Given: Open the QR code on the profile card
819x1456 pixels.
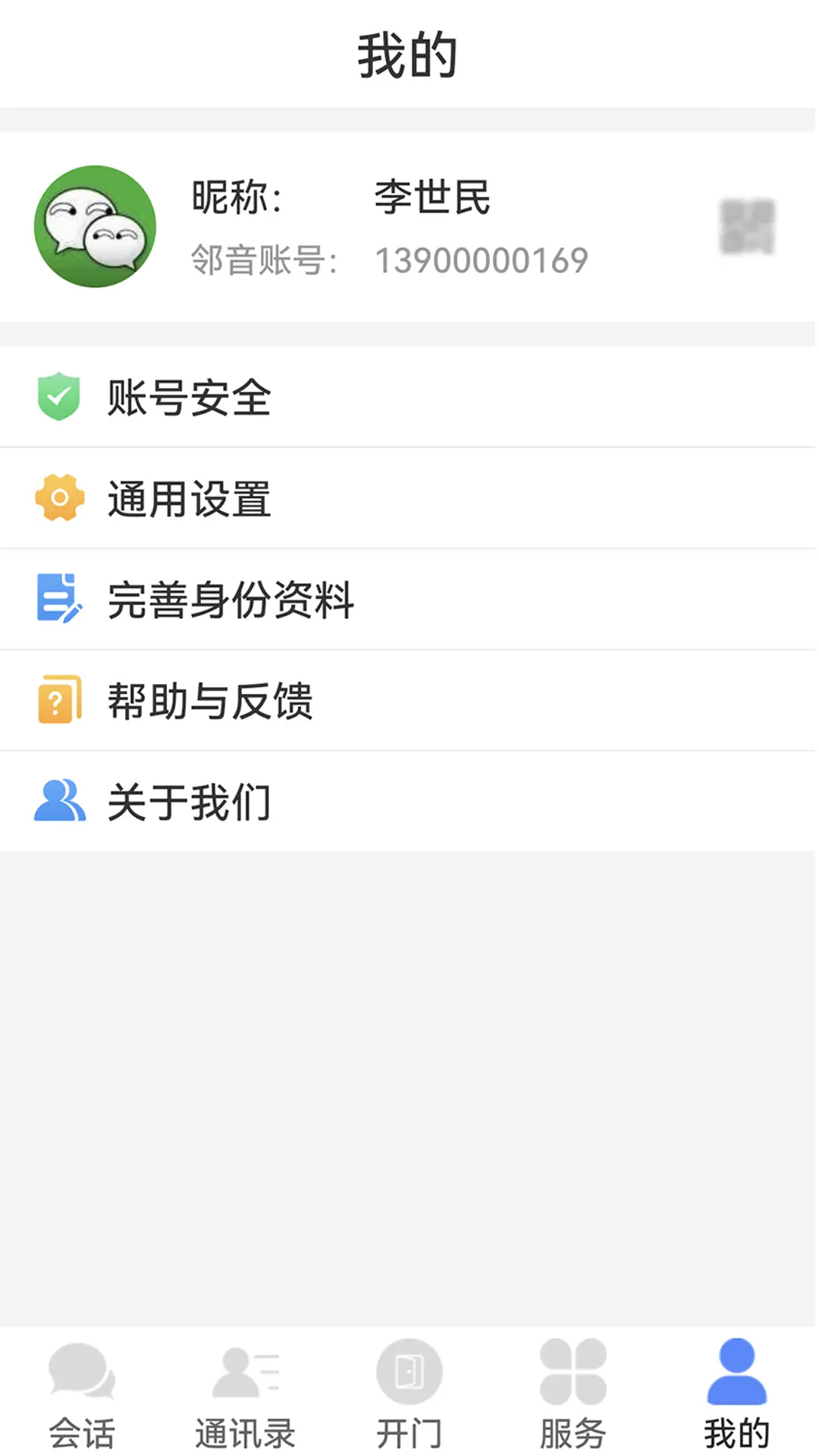Looking at the screenshot, I should 746,227.
